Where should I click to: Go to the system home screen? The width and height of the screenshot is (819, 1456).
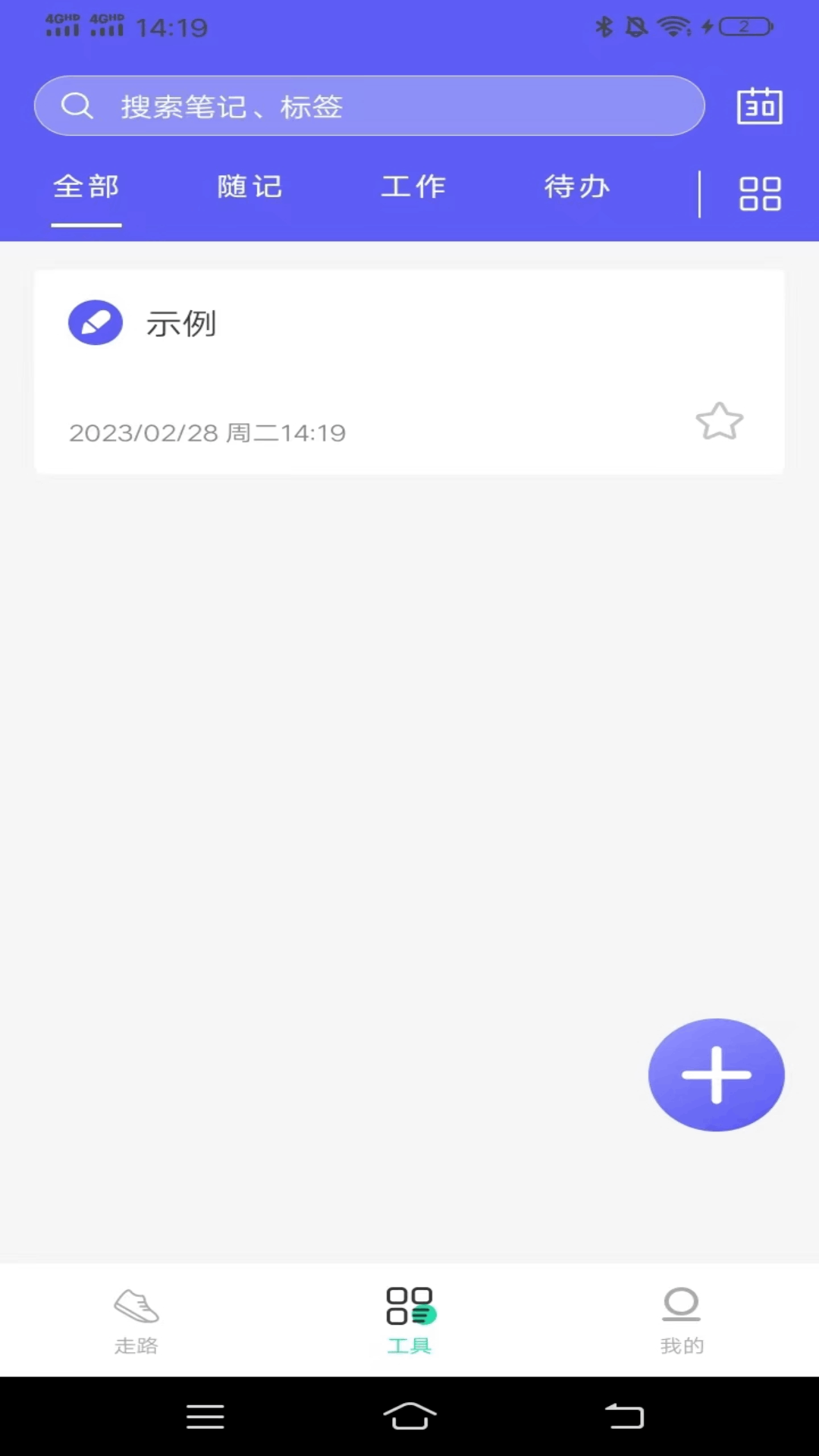tap(409, 1416)
